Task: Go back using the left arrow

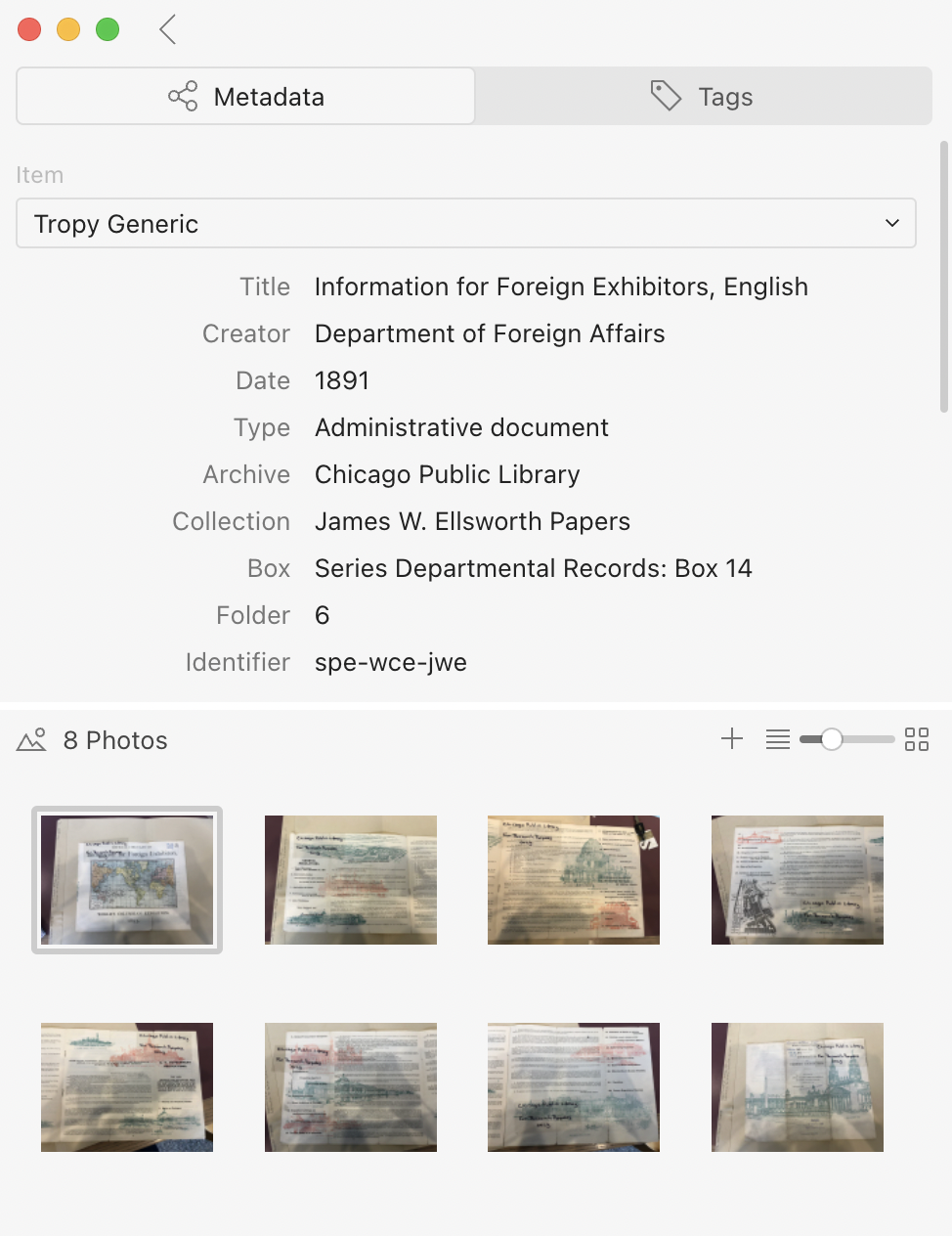Action: 168,29
